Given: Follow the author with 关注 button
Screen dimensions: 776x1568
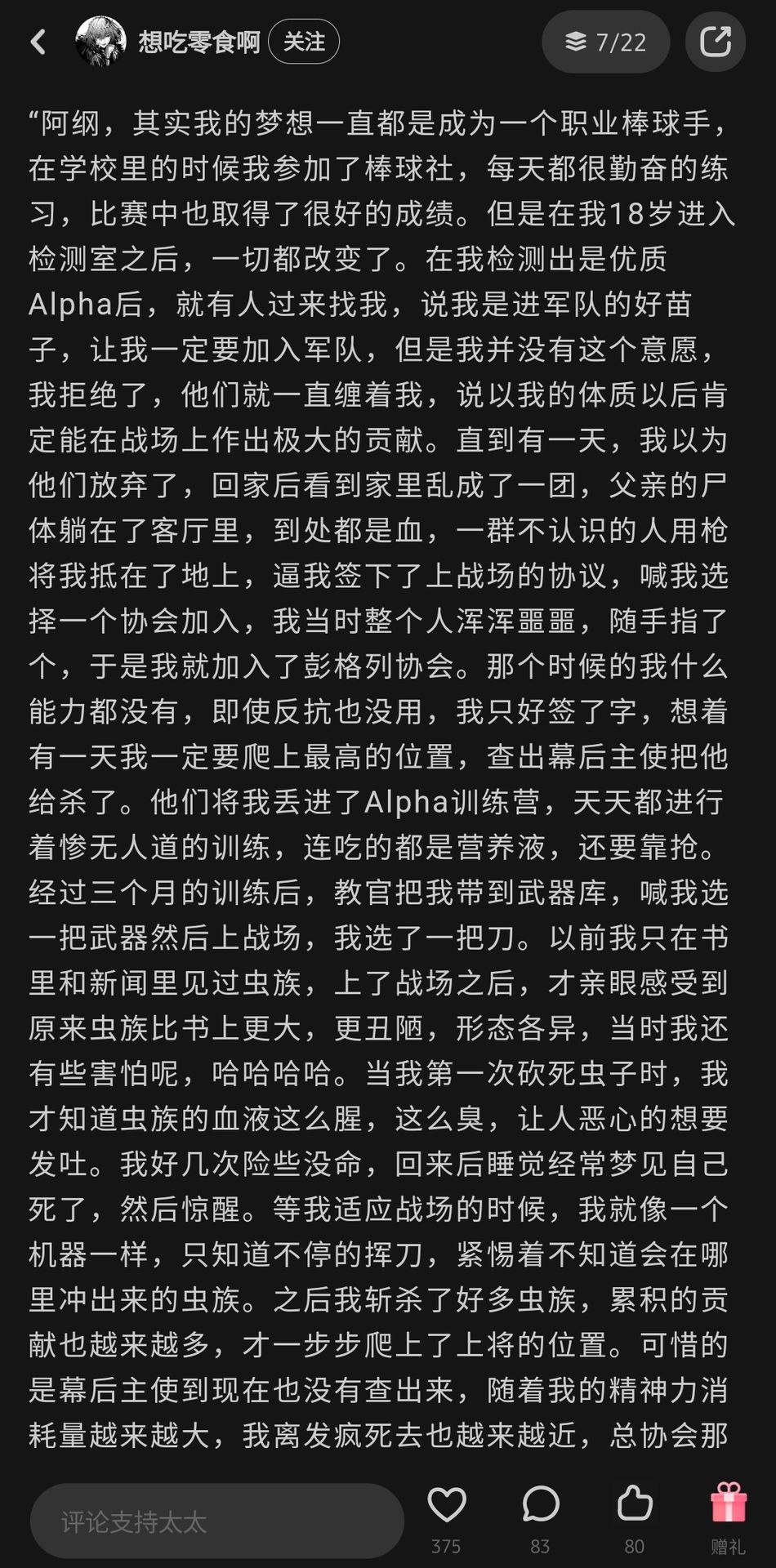Looking at the screenshot, I should pyautogui.click(x=304, y=42).
